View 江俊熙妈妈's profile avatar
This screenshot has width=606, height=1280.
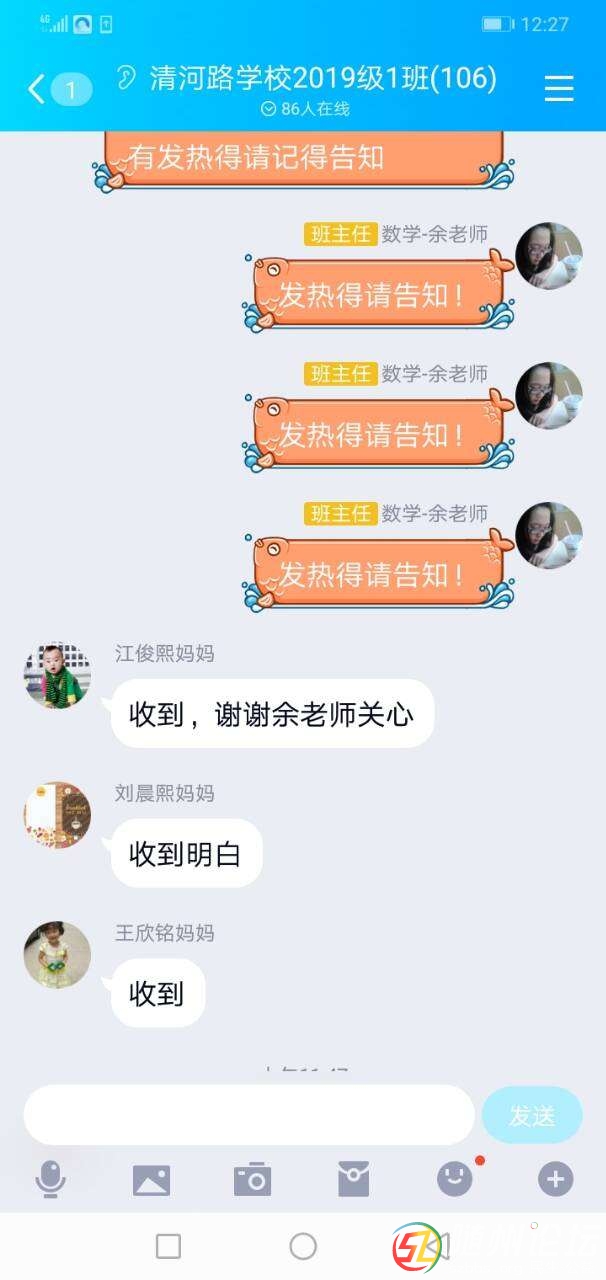pos(57,676)
